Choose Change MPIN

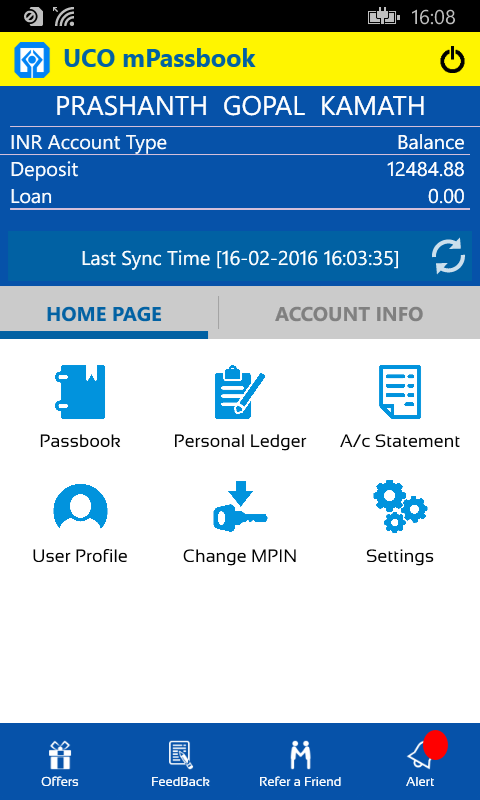240,522
